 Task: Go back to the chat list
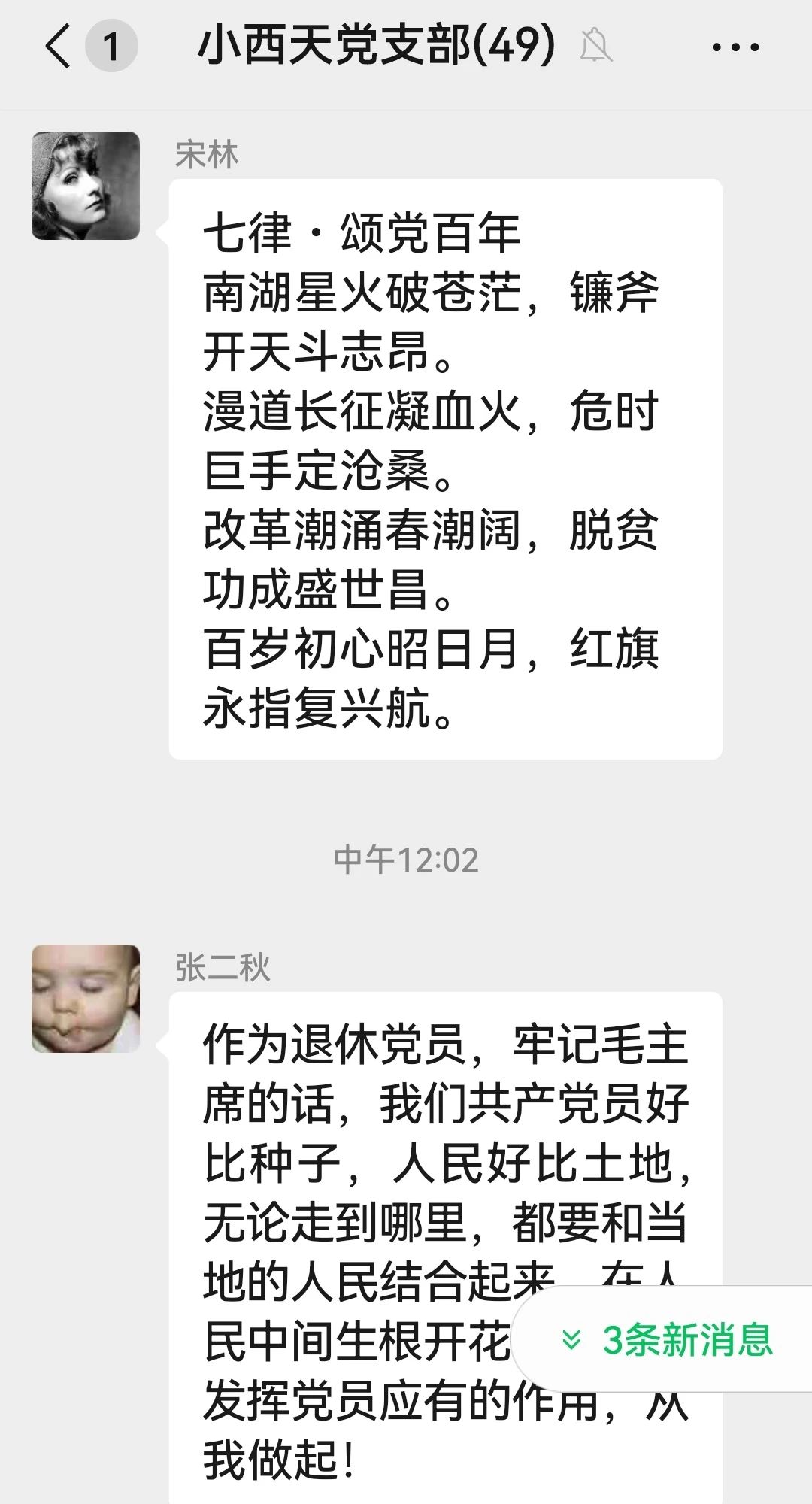click(x=59, y=47)
